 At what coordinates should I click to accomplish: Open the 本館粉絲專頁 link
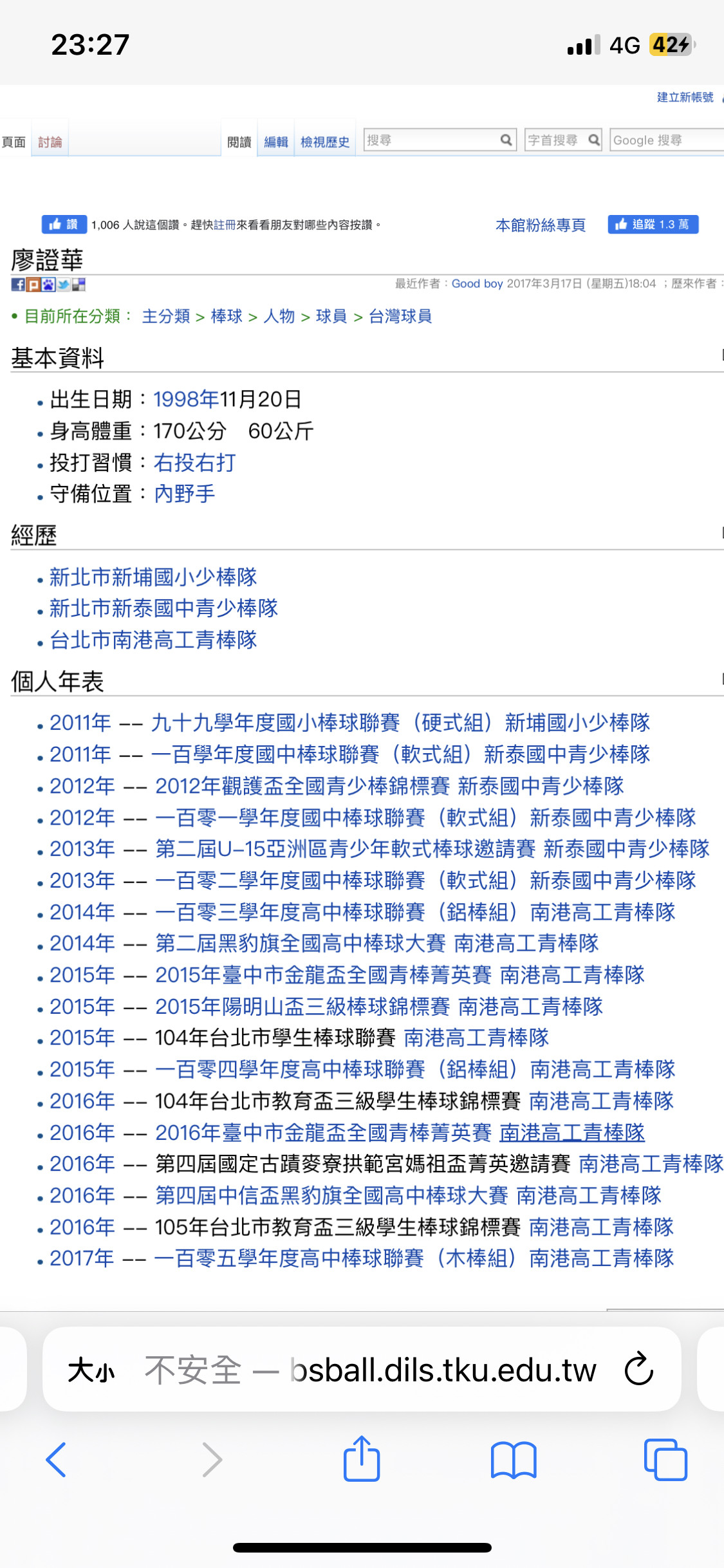point(541,225)
